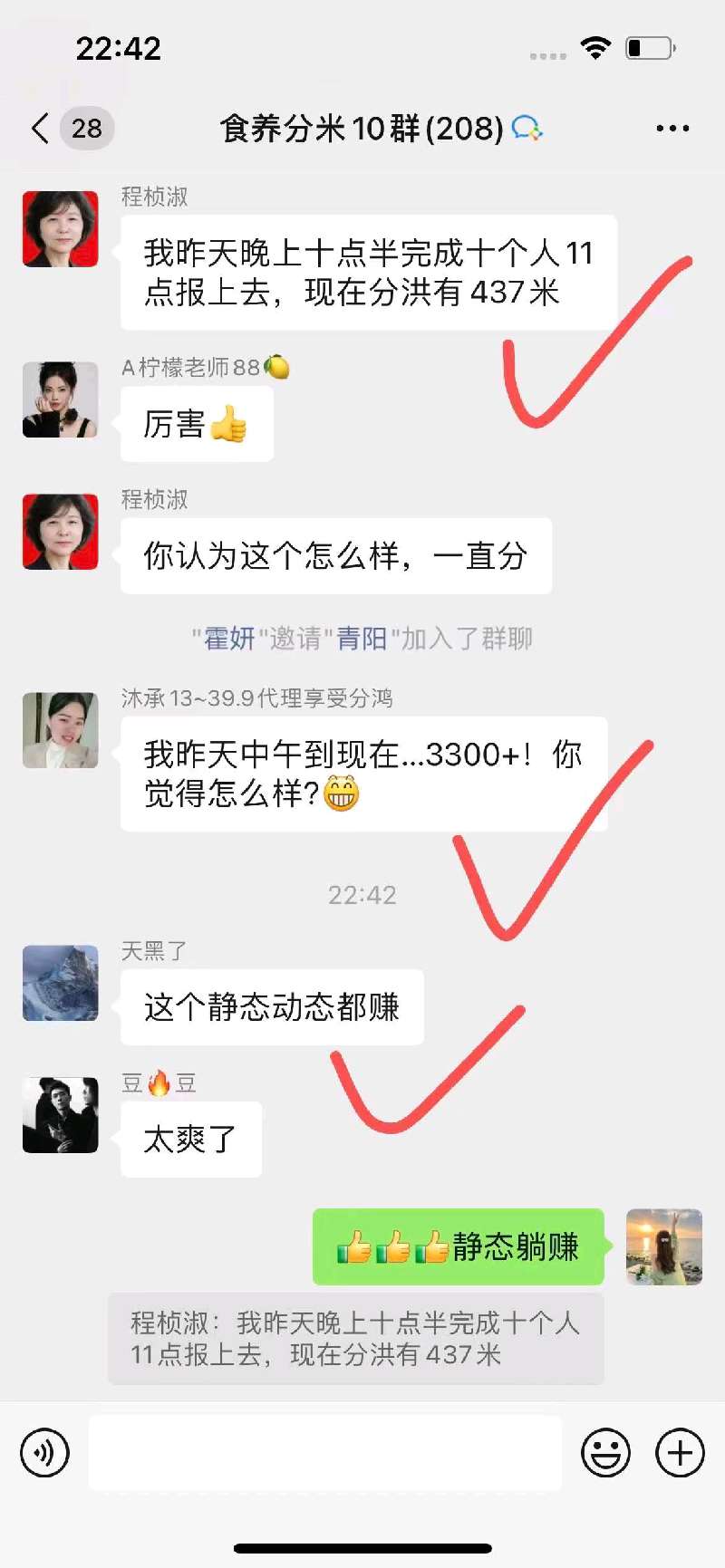This screenshot has width=725, height=1568.
Task: Open profile of 沐承13~39.9代理享受分鸿
Action: 60,730
